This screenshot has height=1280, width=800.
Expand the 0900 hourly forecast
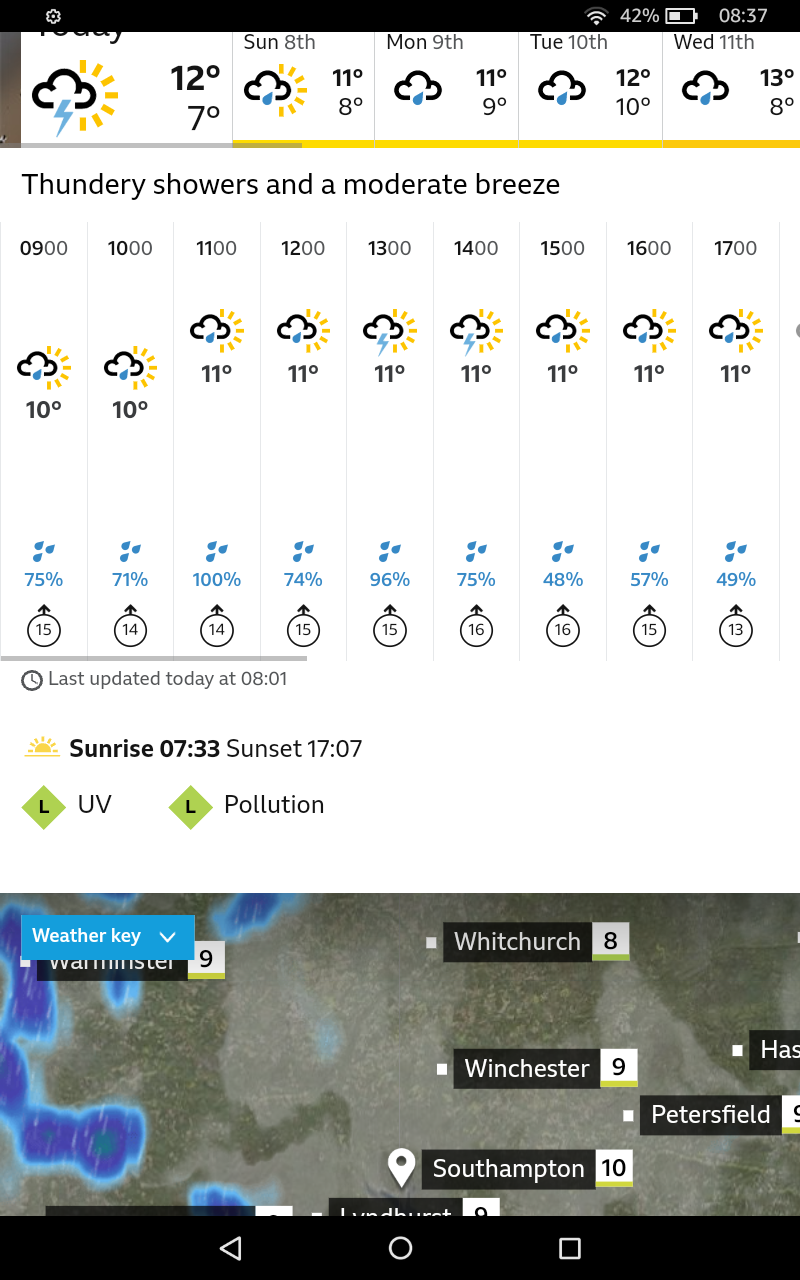pos(44,440)
